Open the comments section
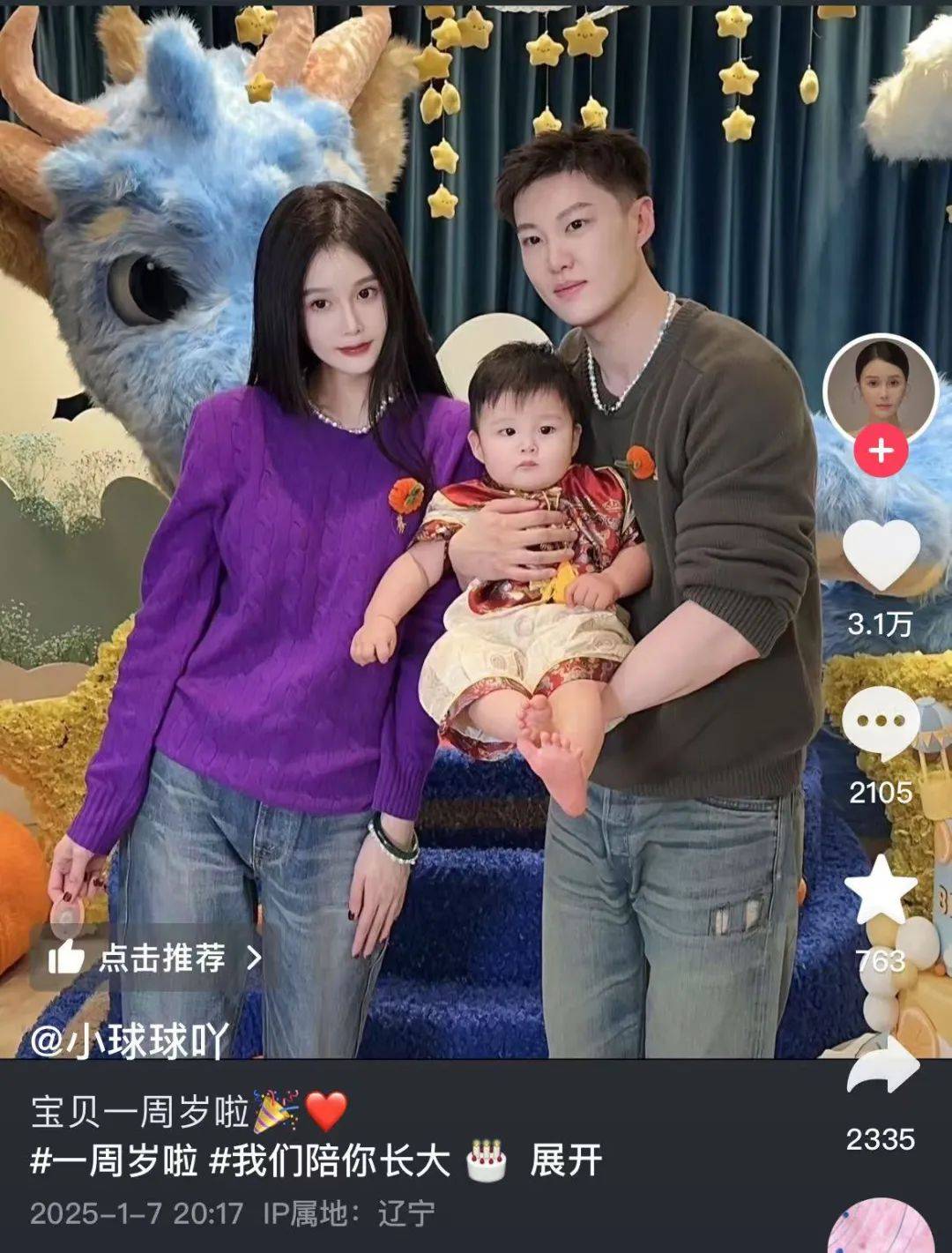Screen dimensions: 952x1253 [x=881, y=722]
